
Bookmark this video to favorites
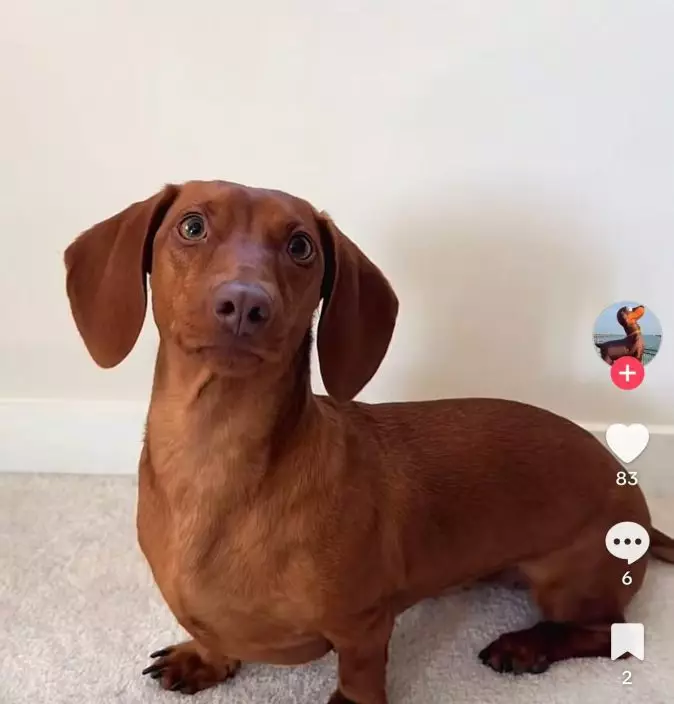pos(627,642)
